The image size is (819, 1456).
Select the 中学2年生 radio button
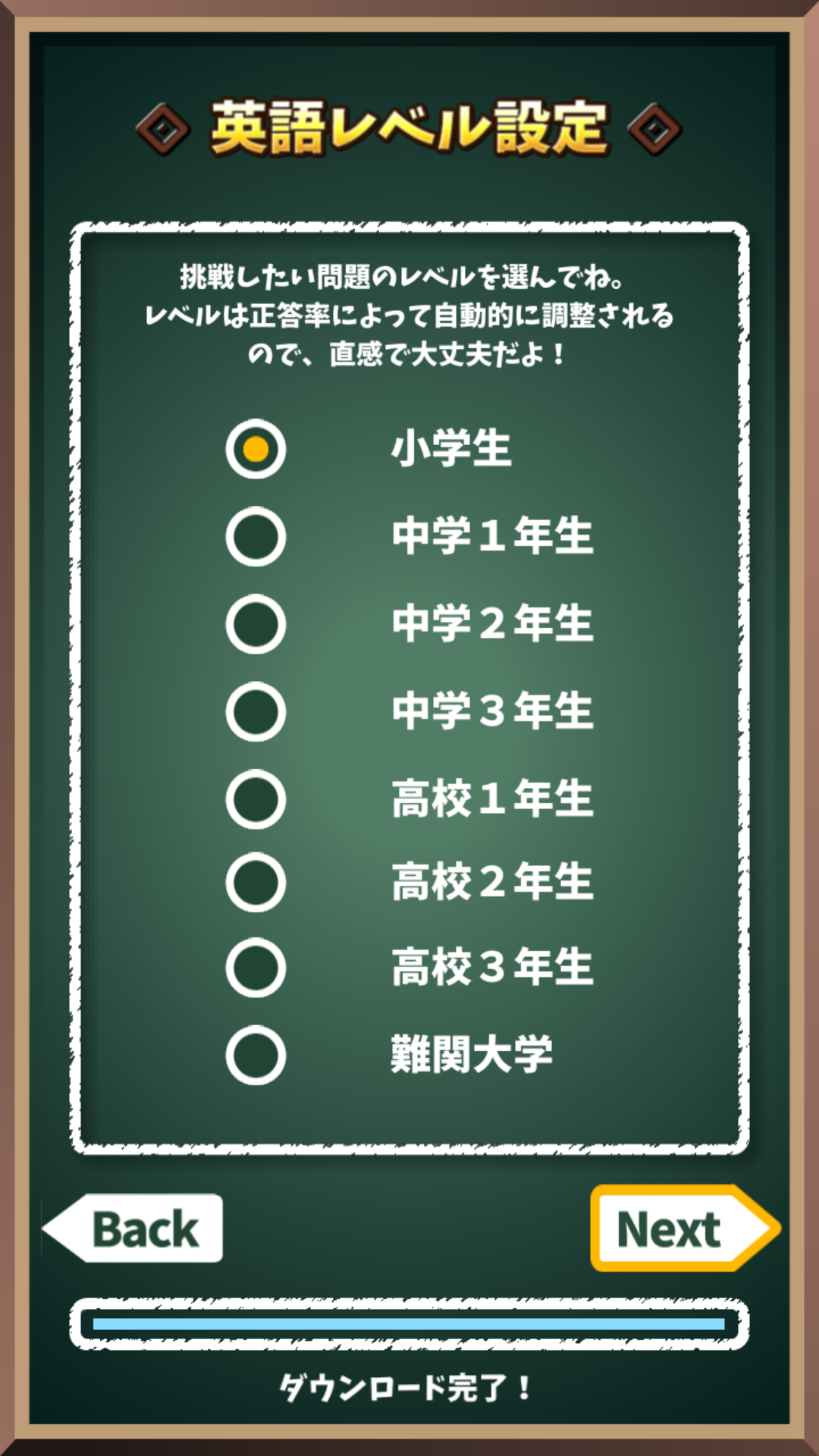256,624
